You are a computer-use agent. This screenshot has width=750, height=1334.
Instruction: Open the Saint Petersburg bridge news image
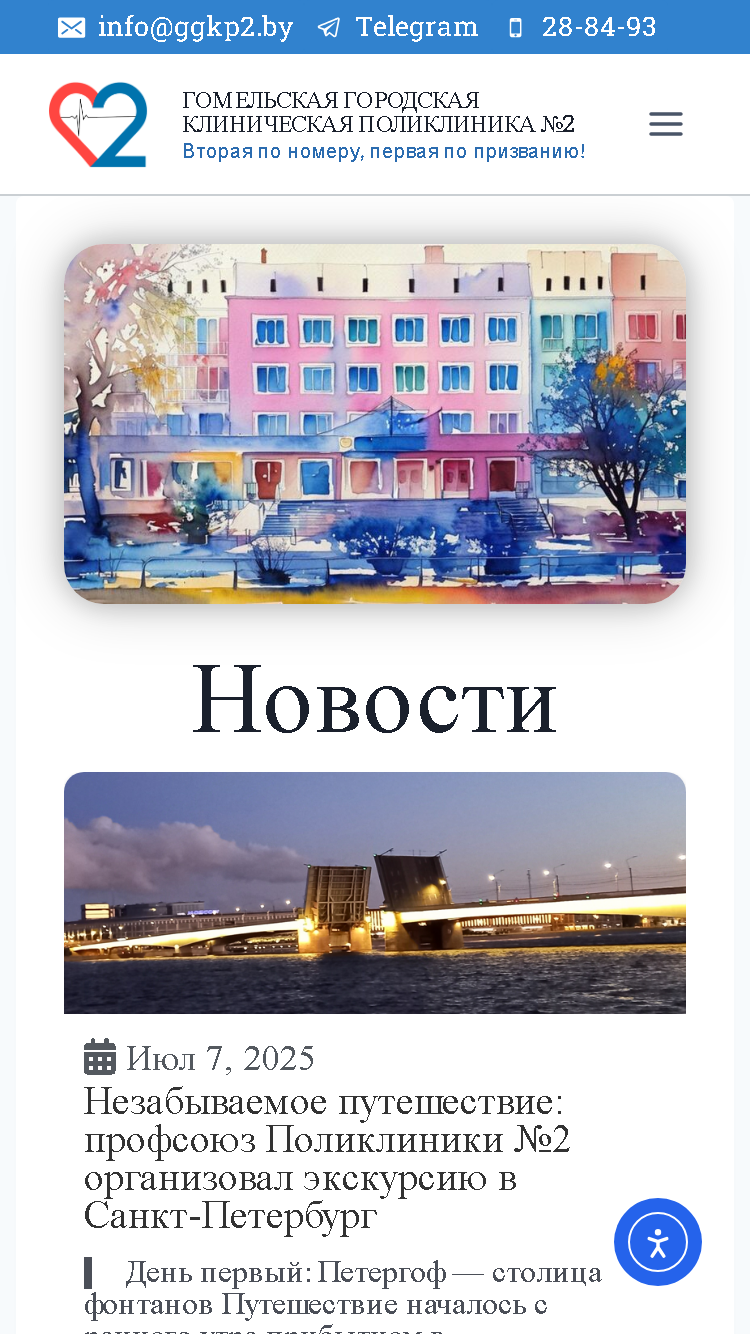375,893
